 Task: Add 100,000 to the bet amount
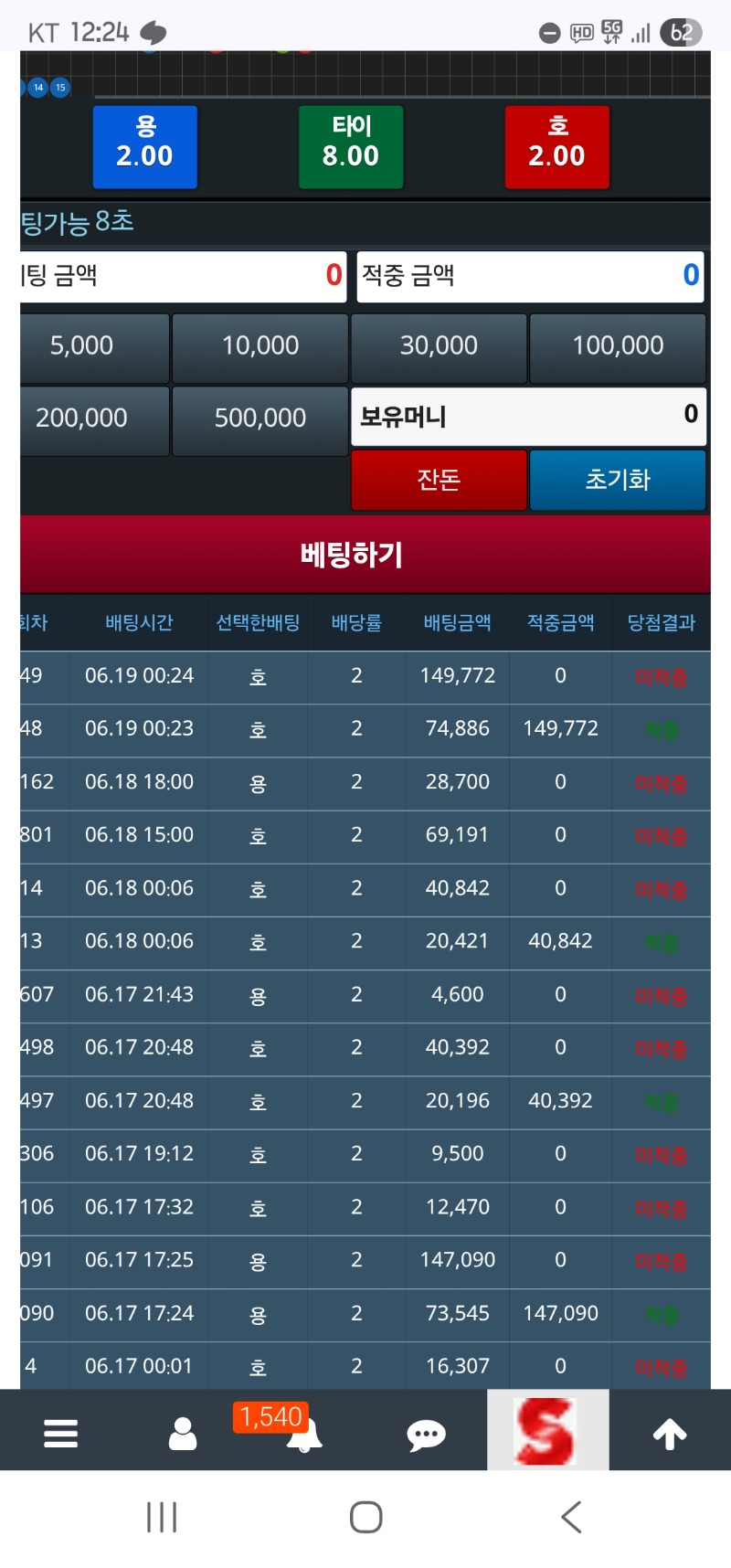pos(617,346)
